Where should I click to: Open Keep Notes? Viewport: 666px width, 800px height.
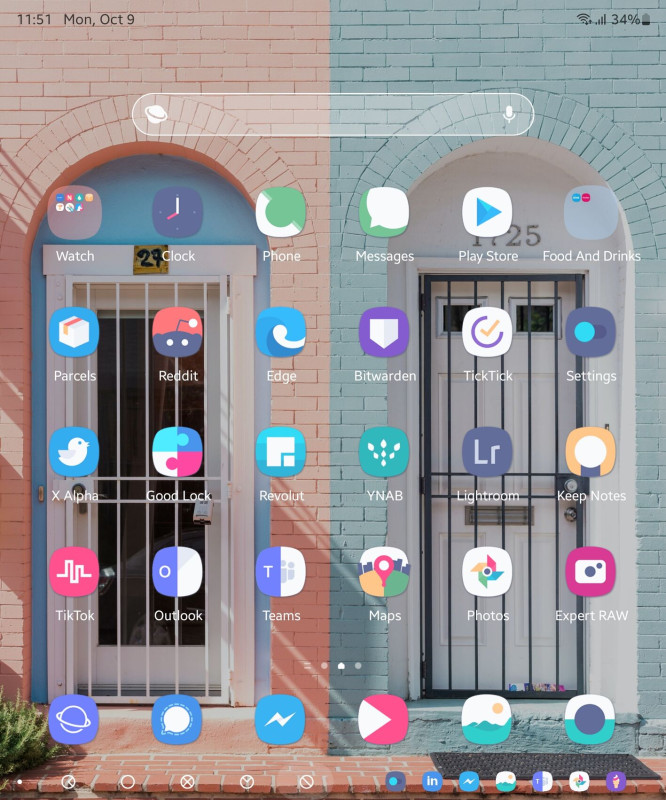tap(591, 452)
